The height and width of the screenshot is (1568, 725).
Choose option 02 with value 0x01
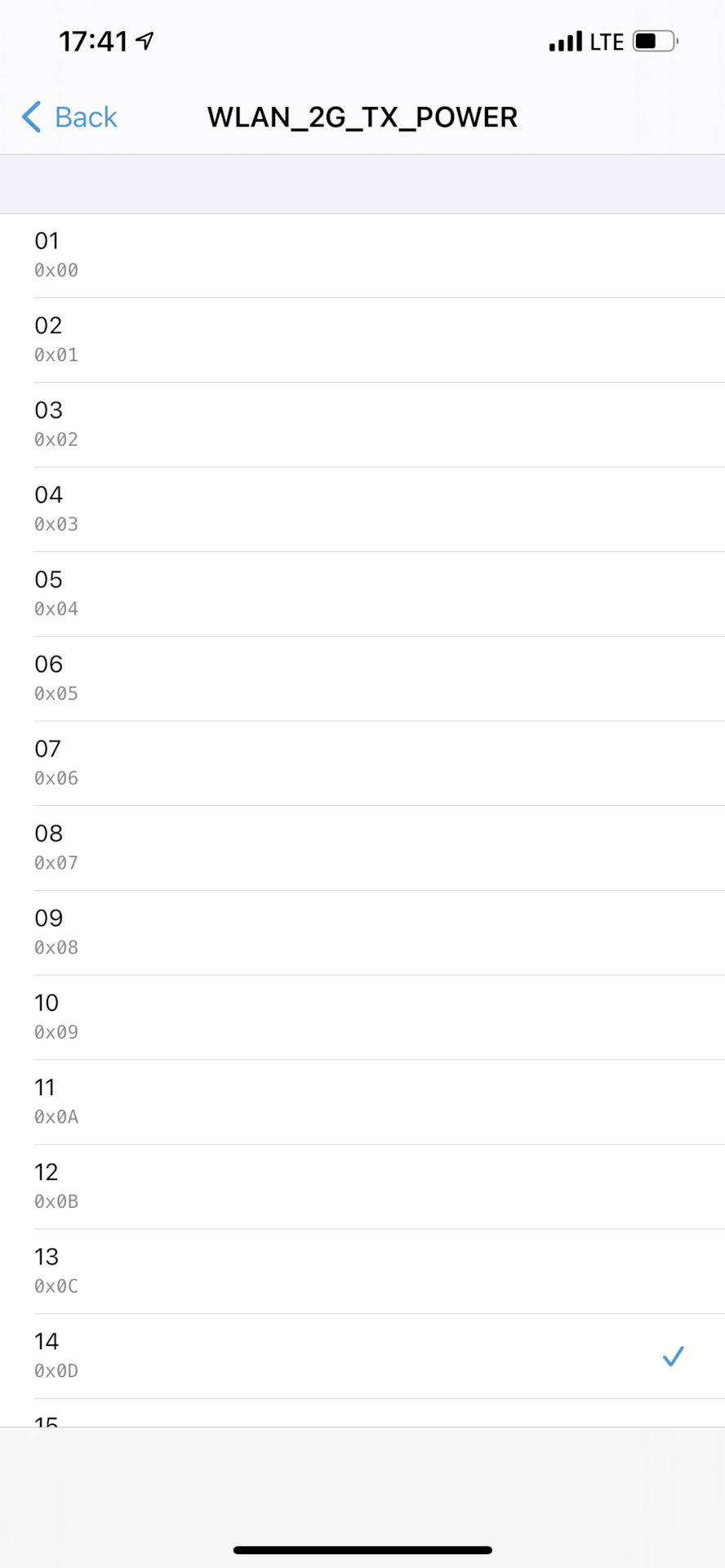pos(362,340)
